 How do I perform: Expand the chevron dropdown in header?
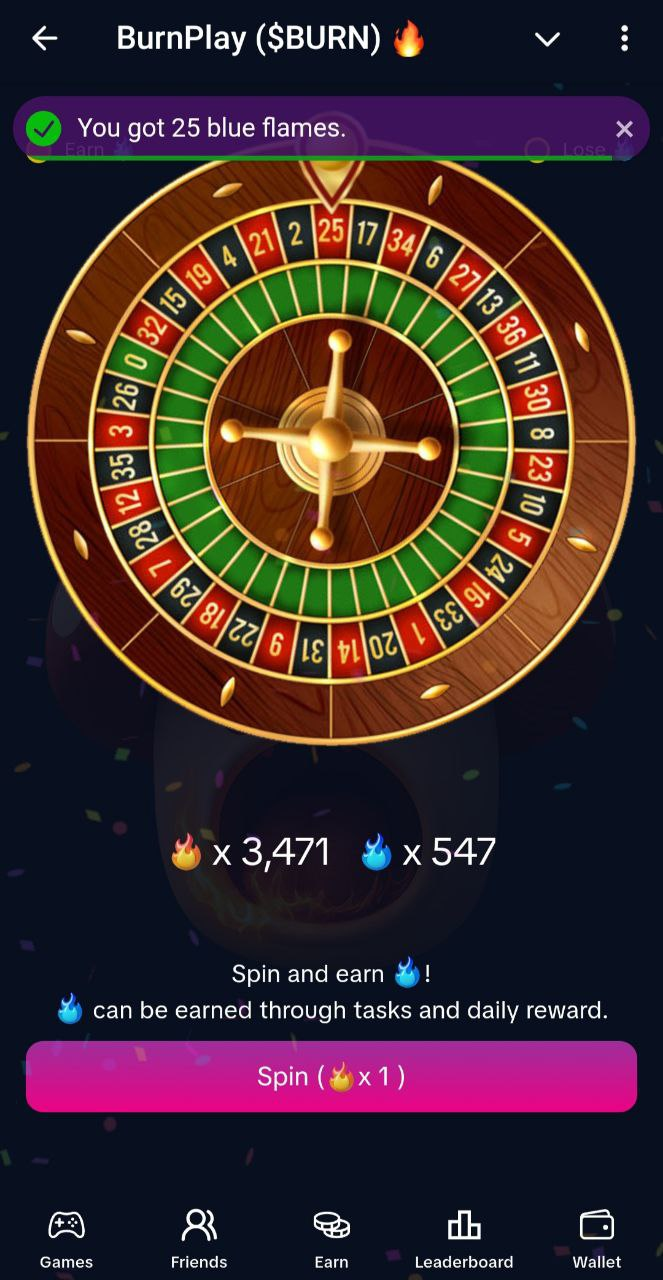(547, 39)
